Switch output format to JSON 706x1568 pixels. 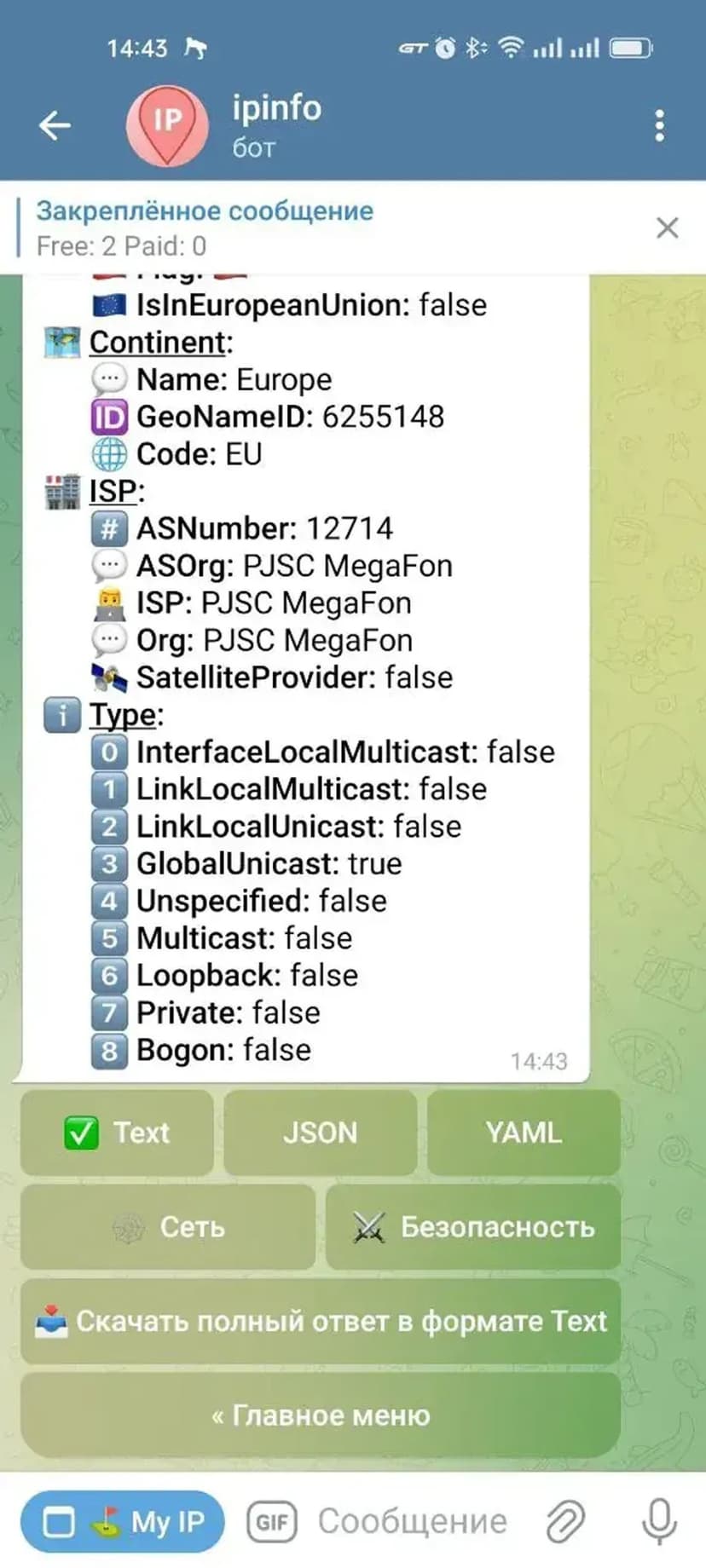320,1133
